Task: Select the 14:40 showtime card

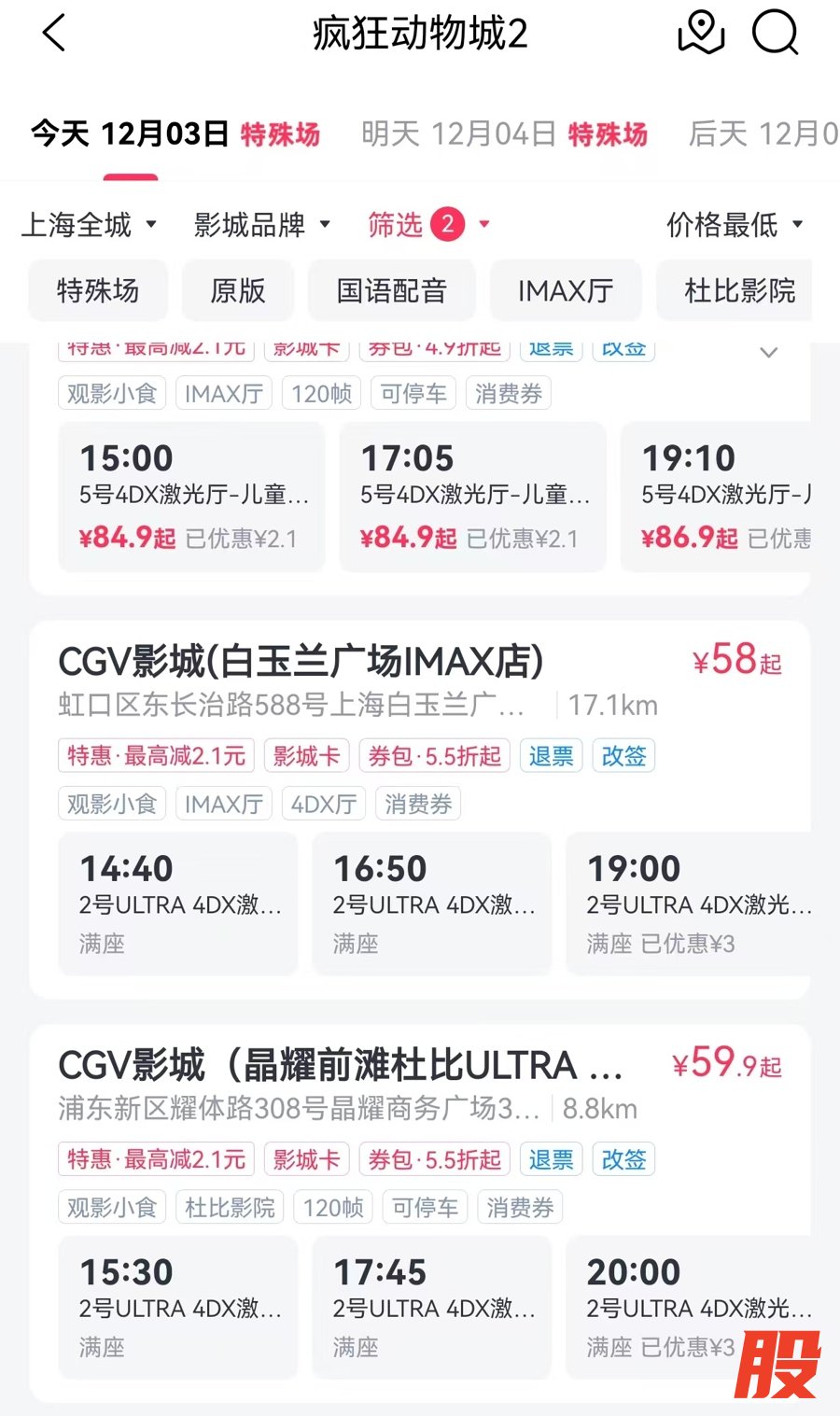Action: click(x=178, y=904)
